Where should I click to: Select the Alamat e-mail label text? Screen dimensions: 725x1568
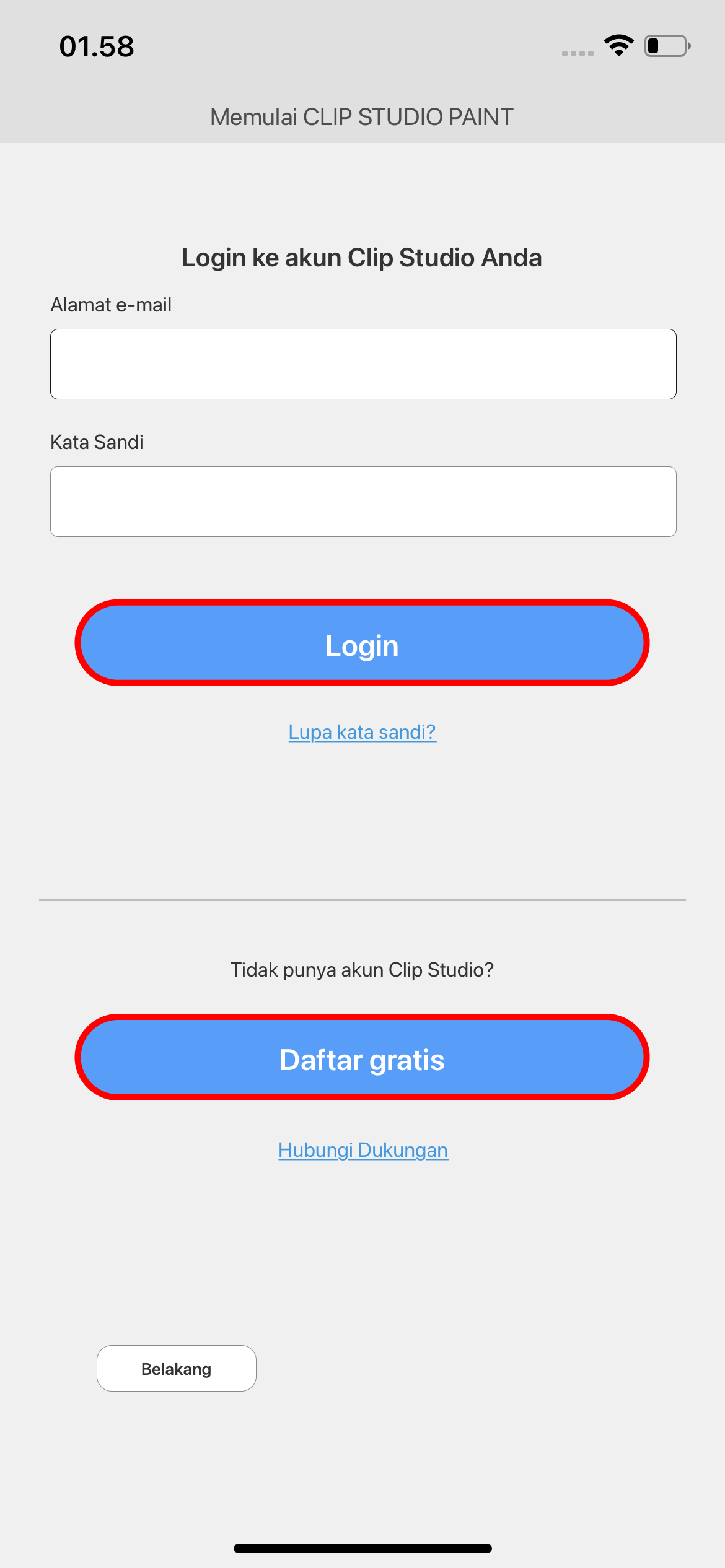point(110,305)
